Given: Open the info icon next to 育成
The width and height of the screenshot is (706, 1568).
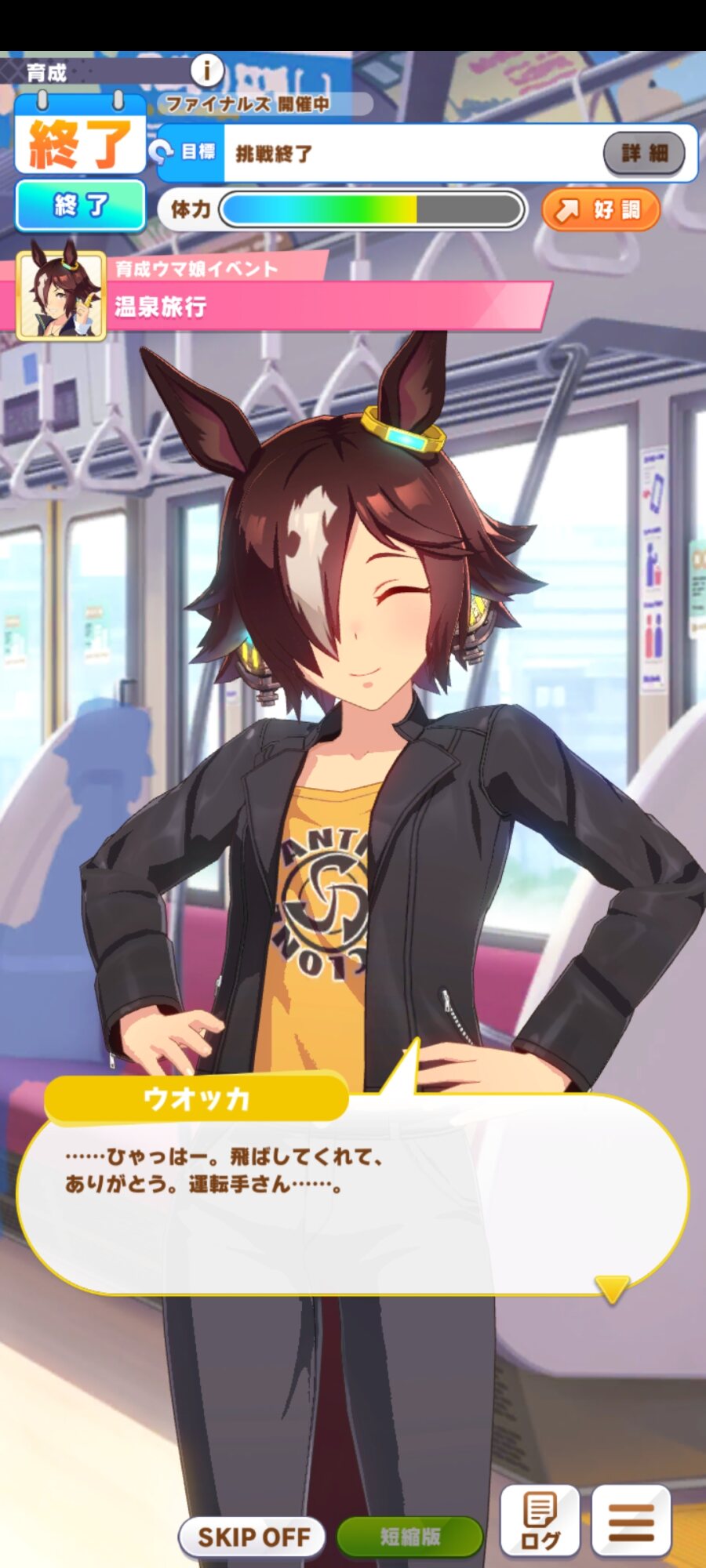Looking at the screenshot, I should pyautogui.click(x=207, y=71).
